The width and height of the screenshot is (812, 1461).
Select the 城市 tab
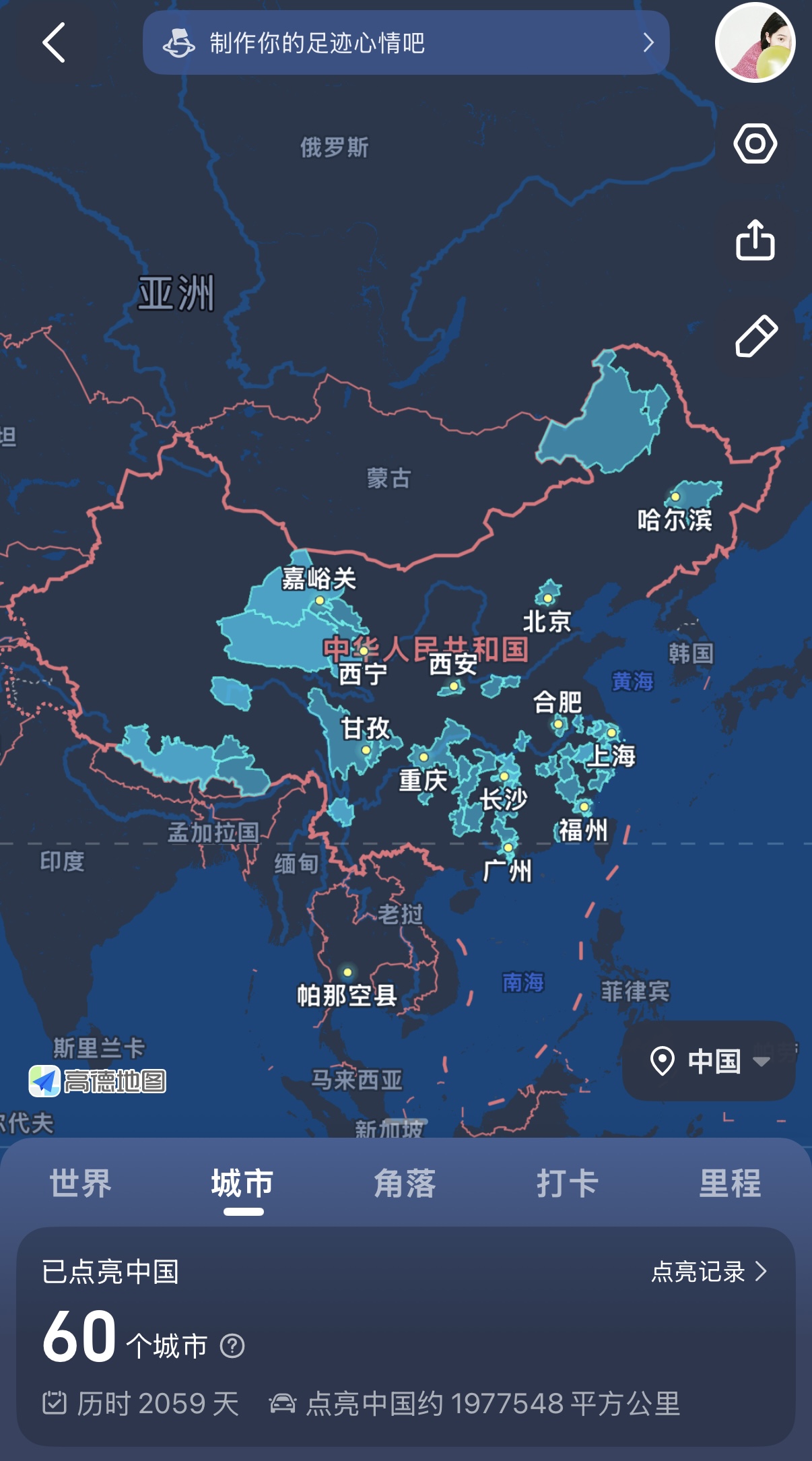[243, 1183]
